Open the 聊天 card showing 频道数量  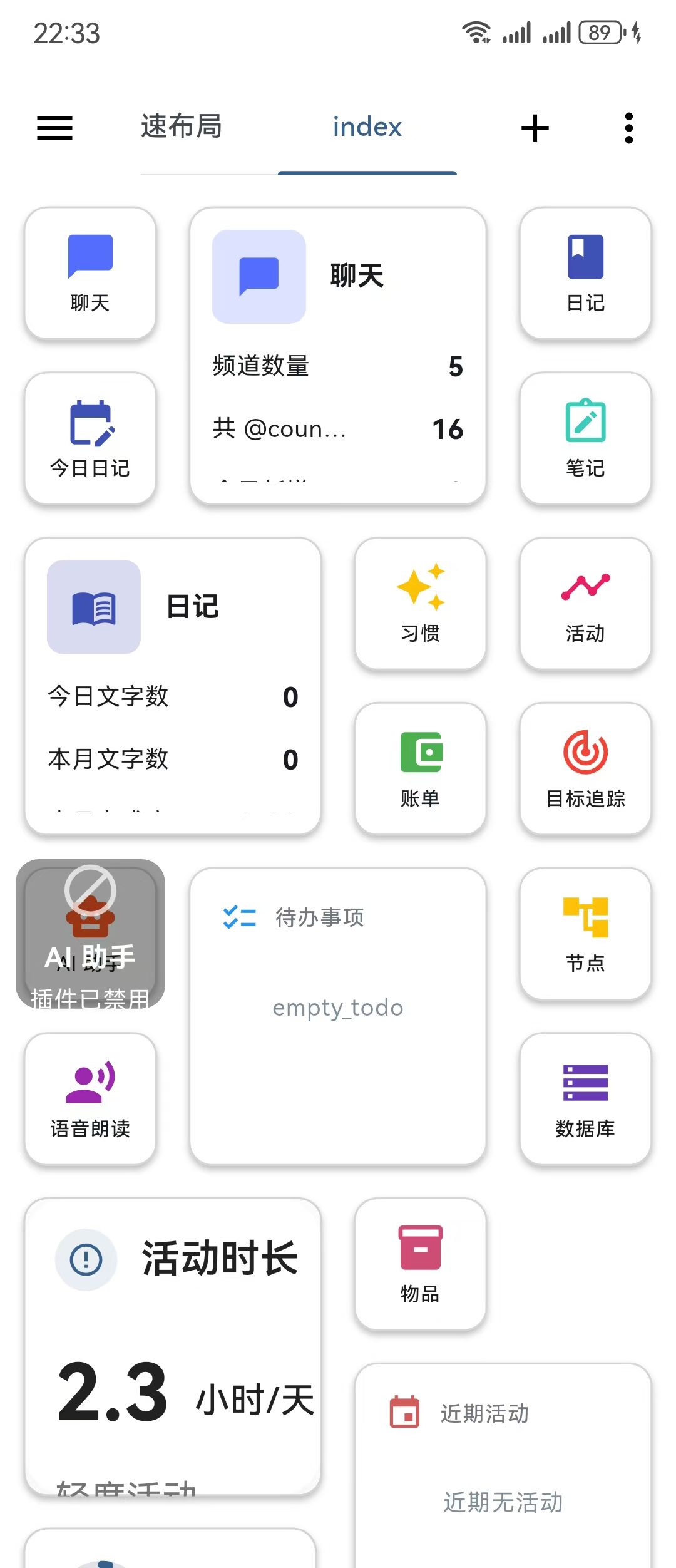click(338, 356)
